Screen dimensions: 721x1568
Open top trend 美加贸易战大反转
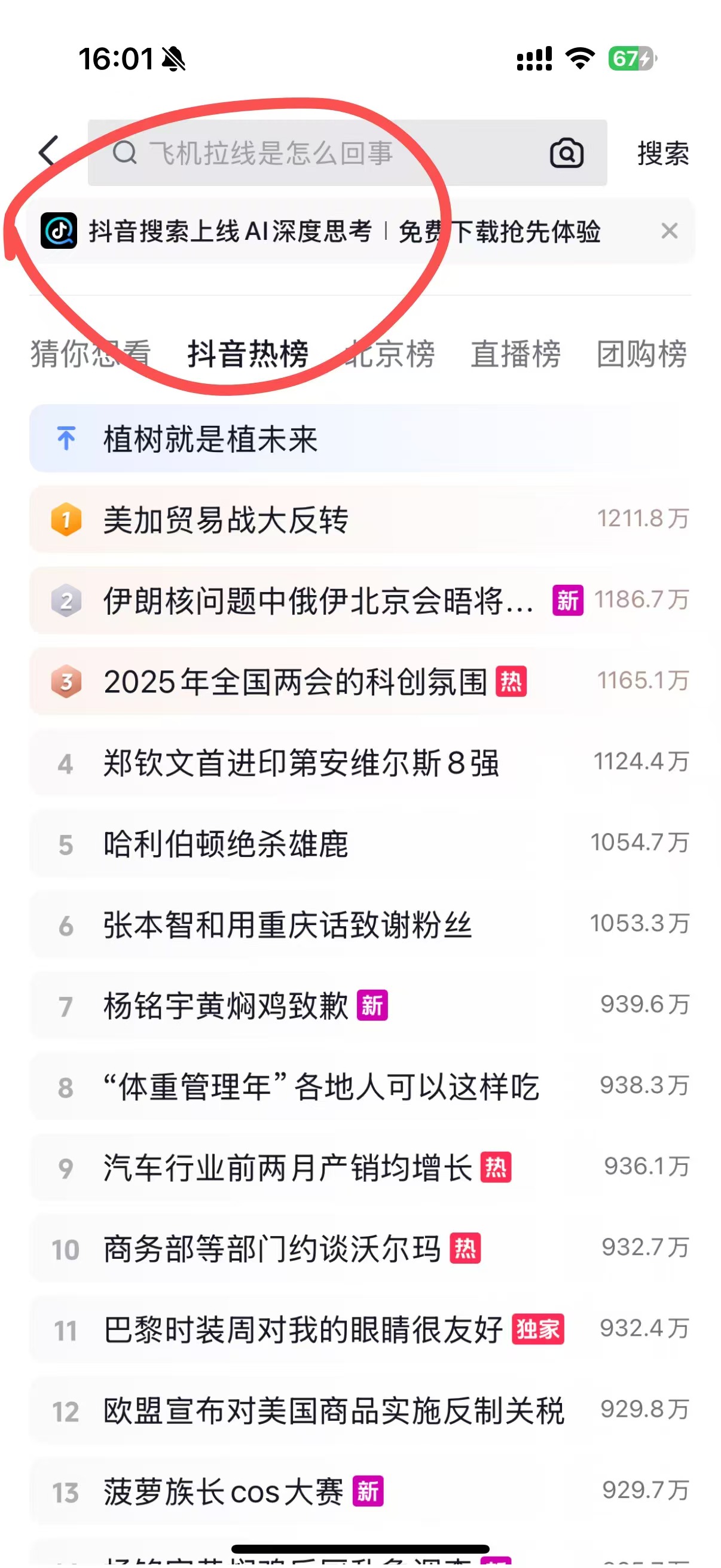click(360, 519)
